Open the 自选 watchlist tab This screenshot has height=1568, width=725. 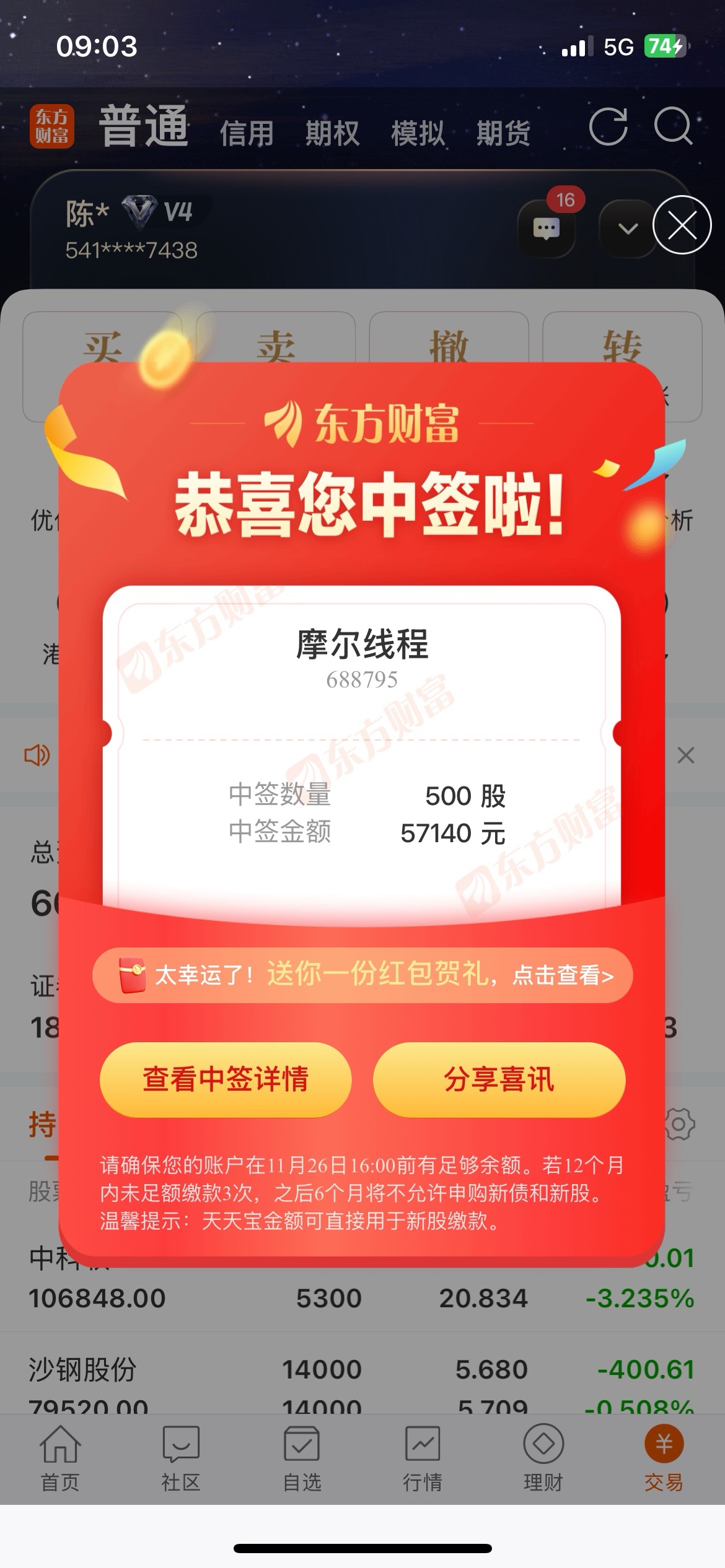(302, 1458)
